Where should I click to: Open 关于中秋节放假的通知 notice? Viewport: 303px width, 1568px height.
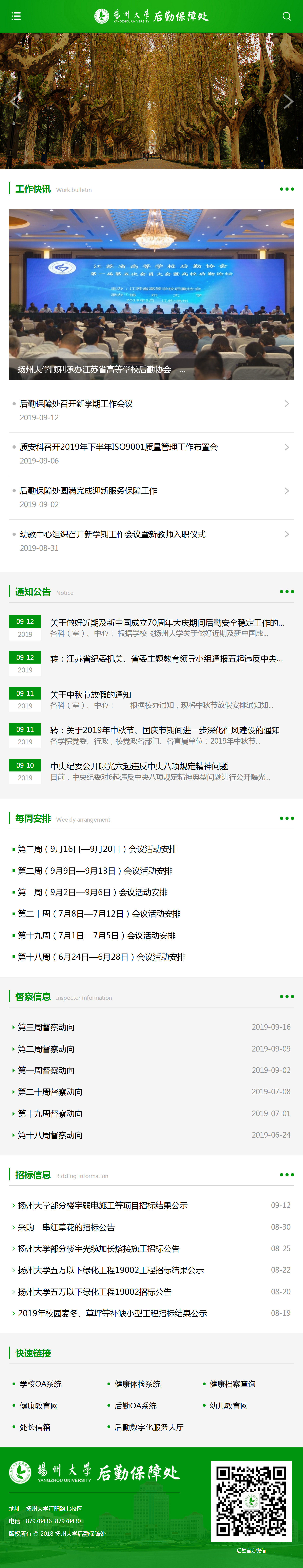(91, 694)
